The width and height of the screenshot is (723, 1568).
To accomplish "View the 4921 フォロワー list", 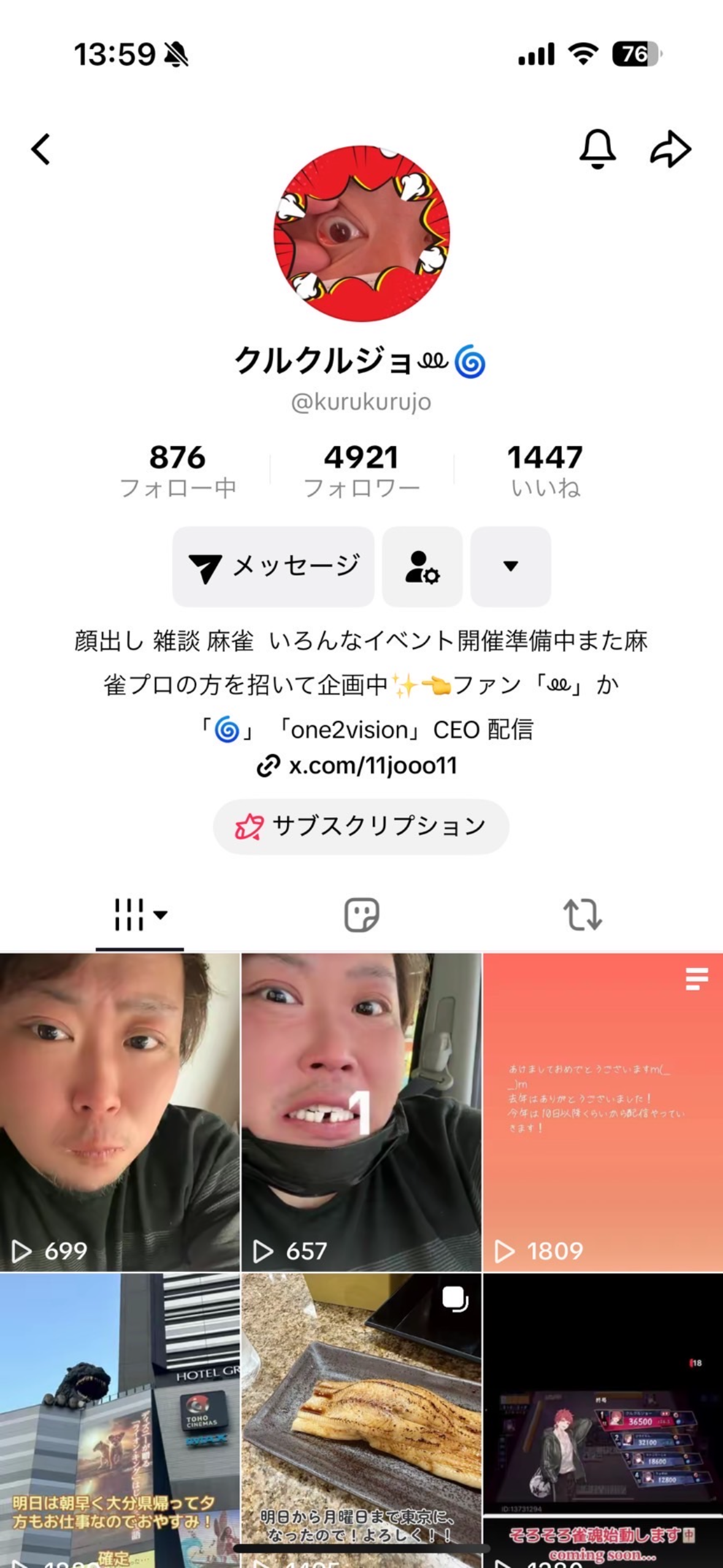I will coord(361,471).
